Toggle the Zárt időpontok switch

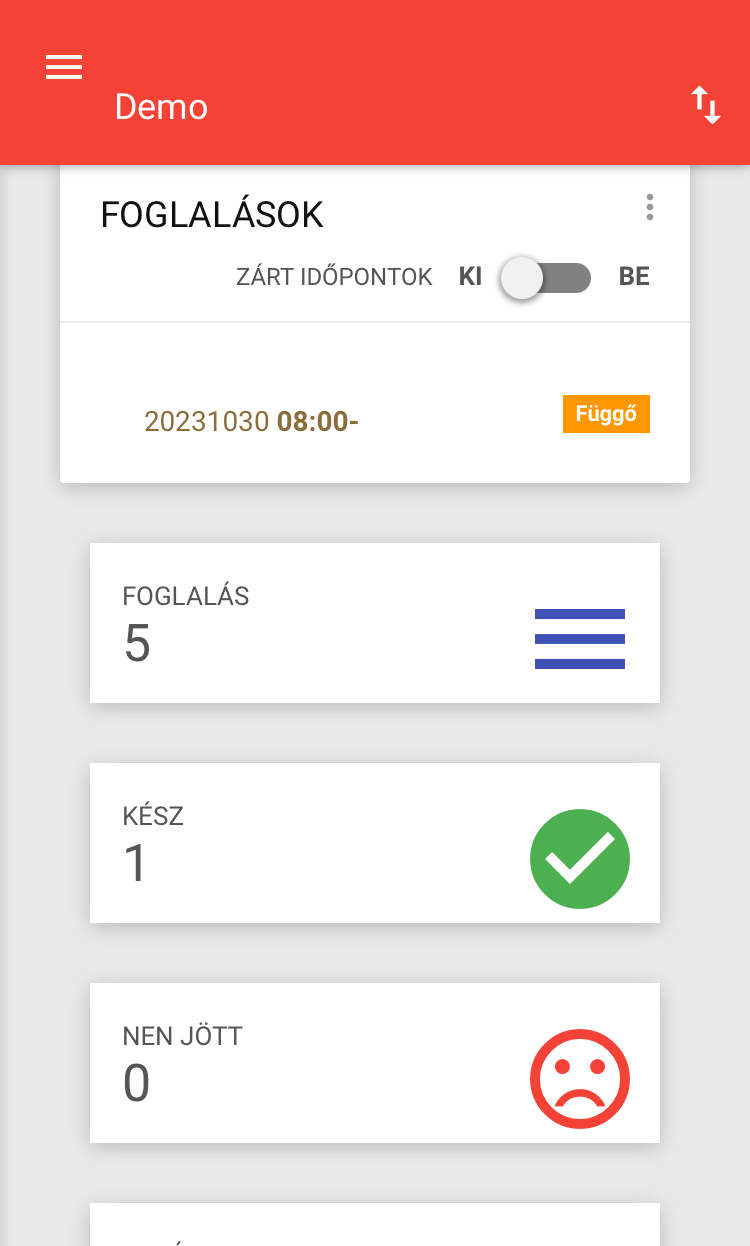[x=545, y=277]
